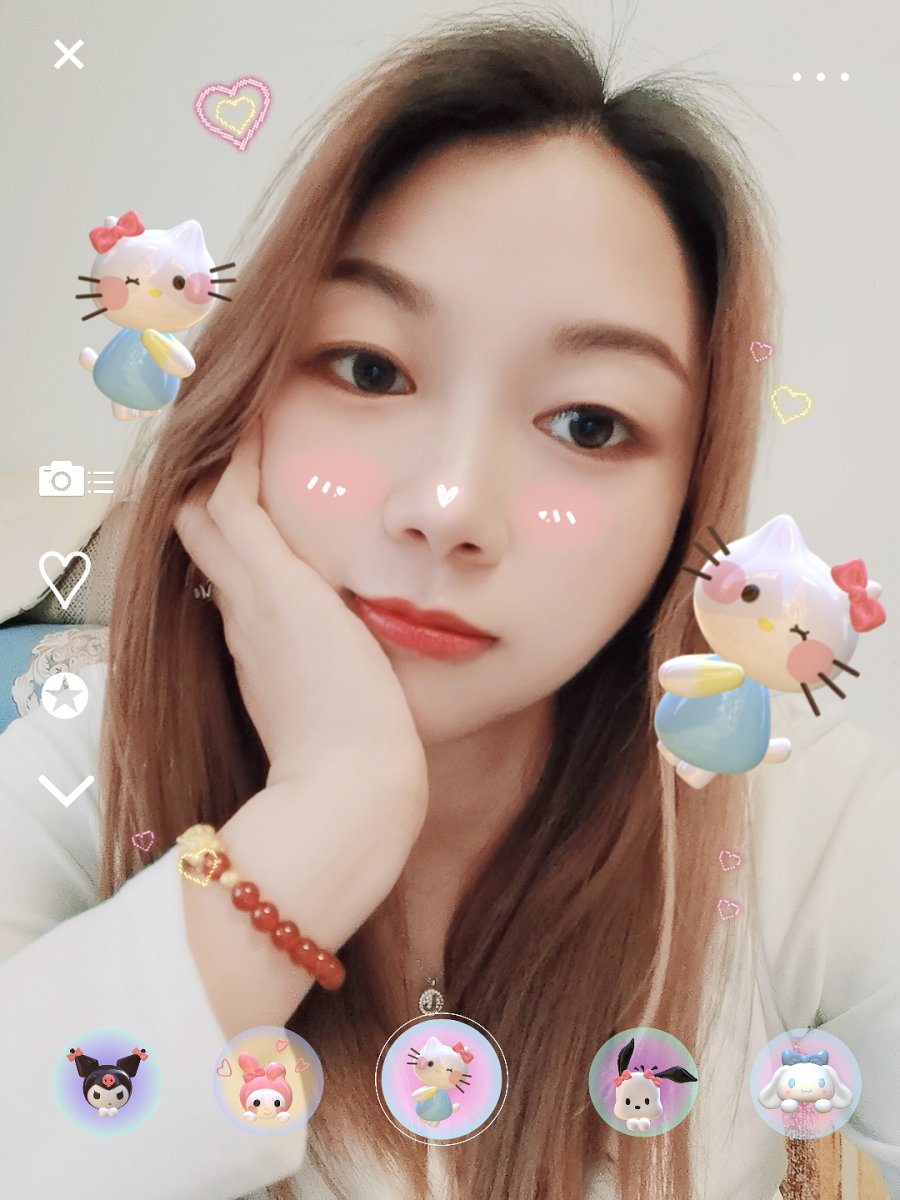
Task: Select the Cinnamoroll filter
Action: 805,1083
